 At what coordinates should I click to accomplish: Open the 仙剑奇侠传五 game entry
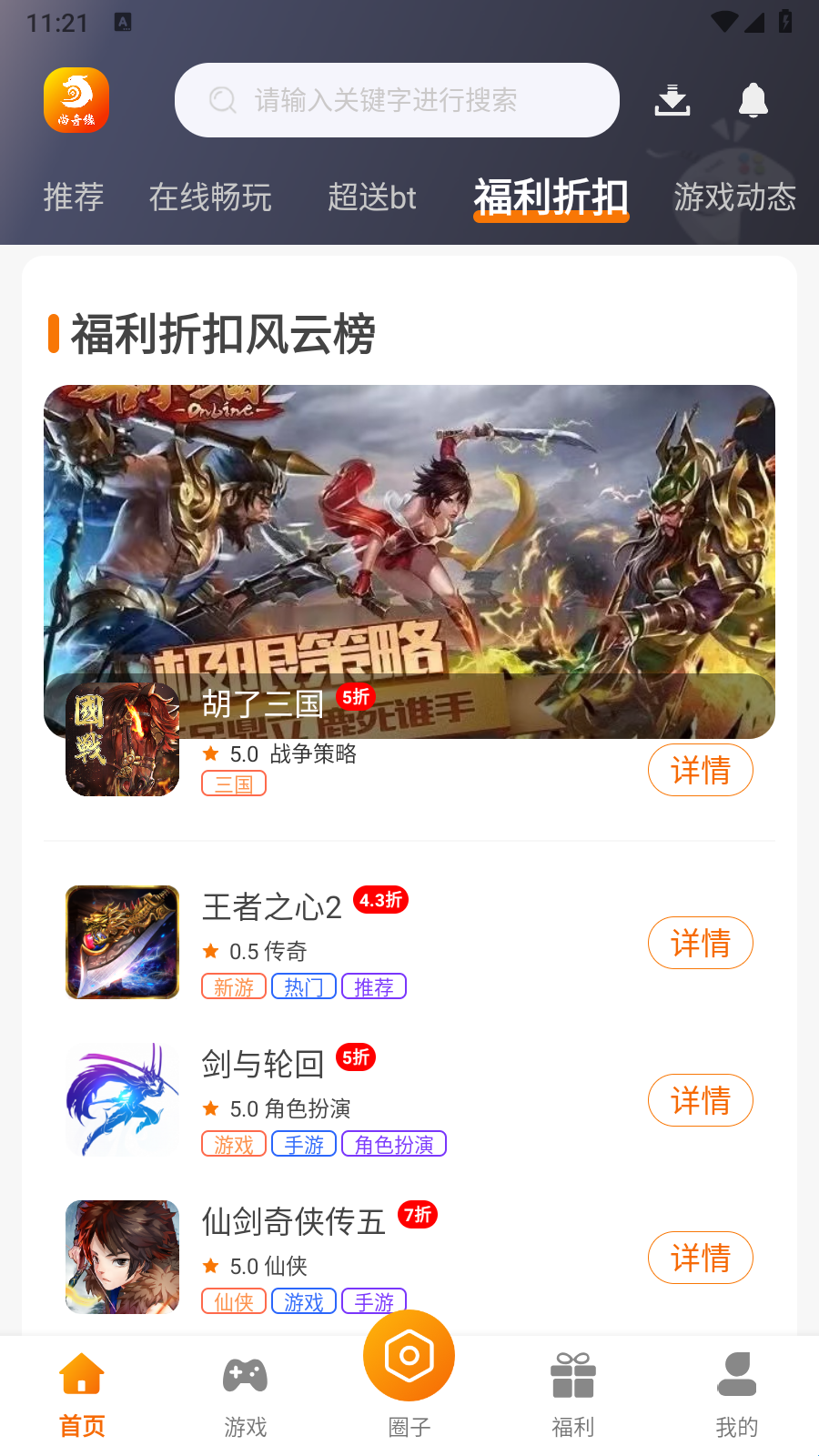[293, 1222]
